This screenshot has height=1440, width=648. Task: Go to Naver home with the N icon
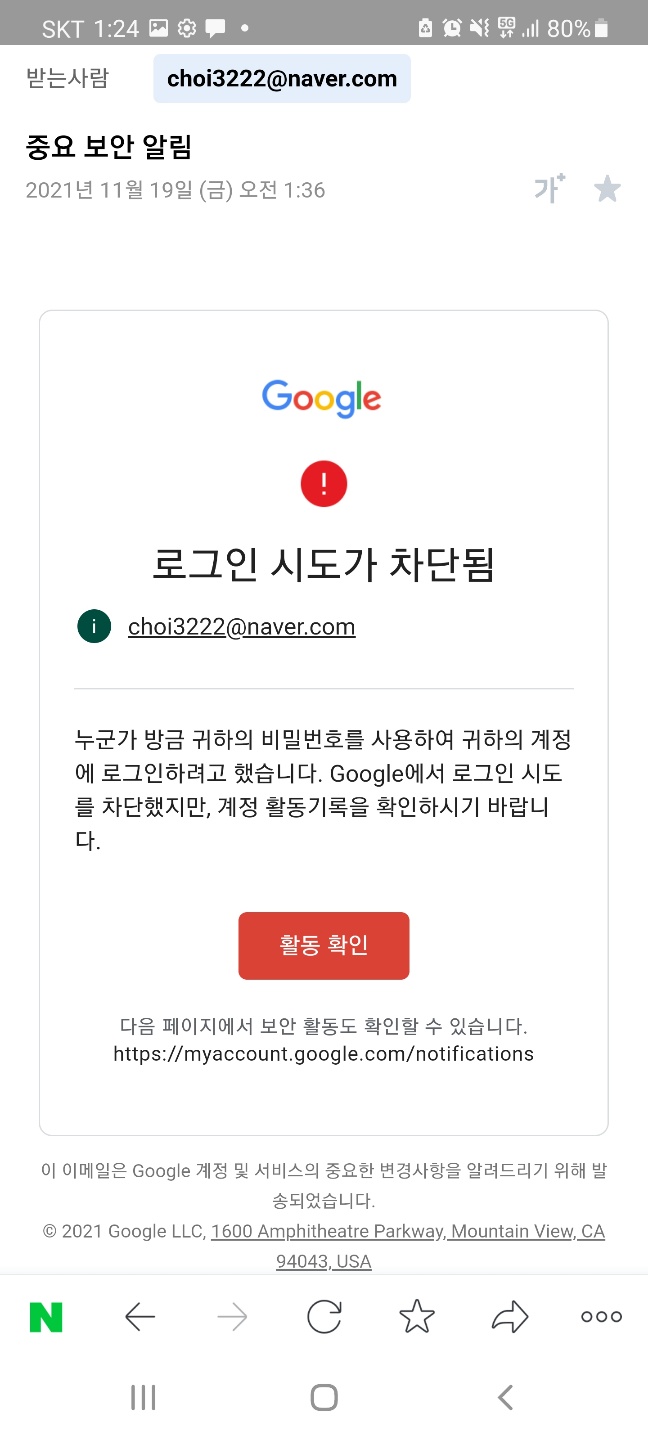[46, 1317]
